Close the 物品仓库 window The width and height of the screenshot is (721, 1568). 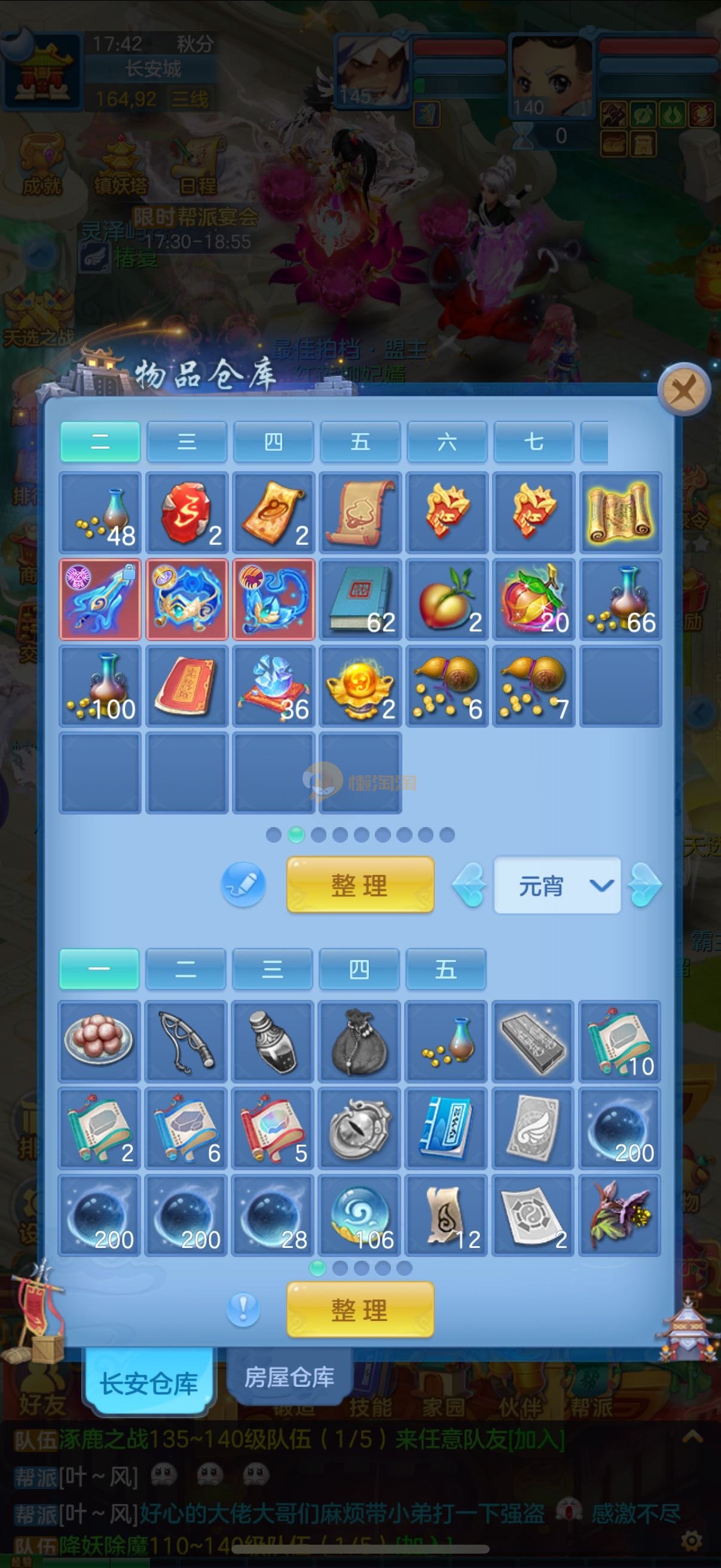coord(685,389)
